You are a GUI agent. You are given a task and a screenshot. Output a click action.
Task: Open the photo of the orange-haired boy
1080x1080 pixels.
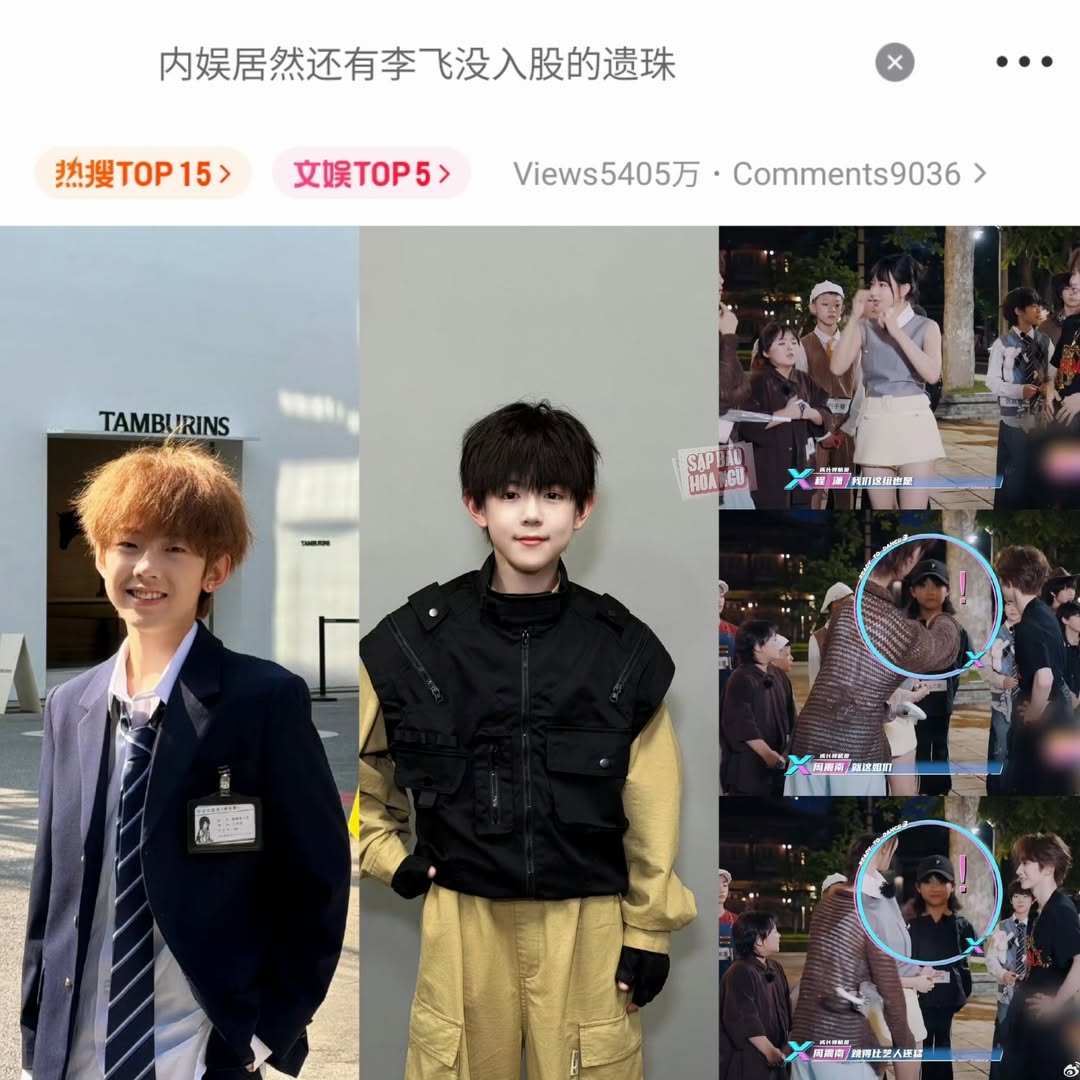pyautogui.click(x=179, y=652)
